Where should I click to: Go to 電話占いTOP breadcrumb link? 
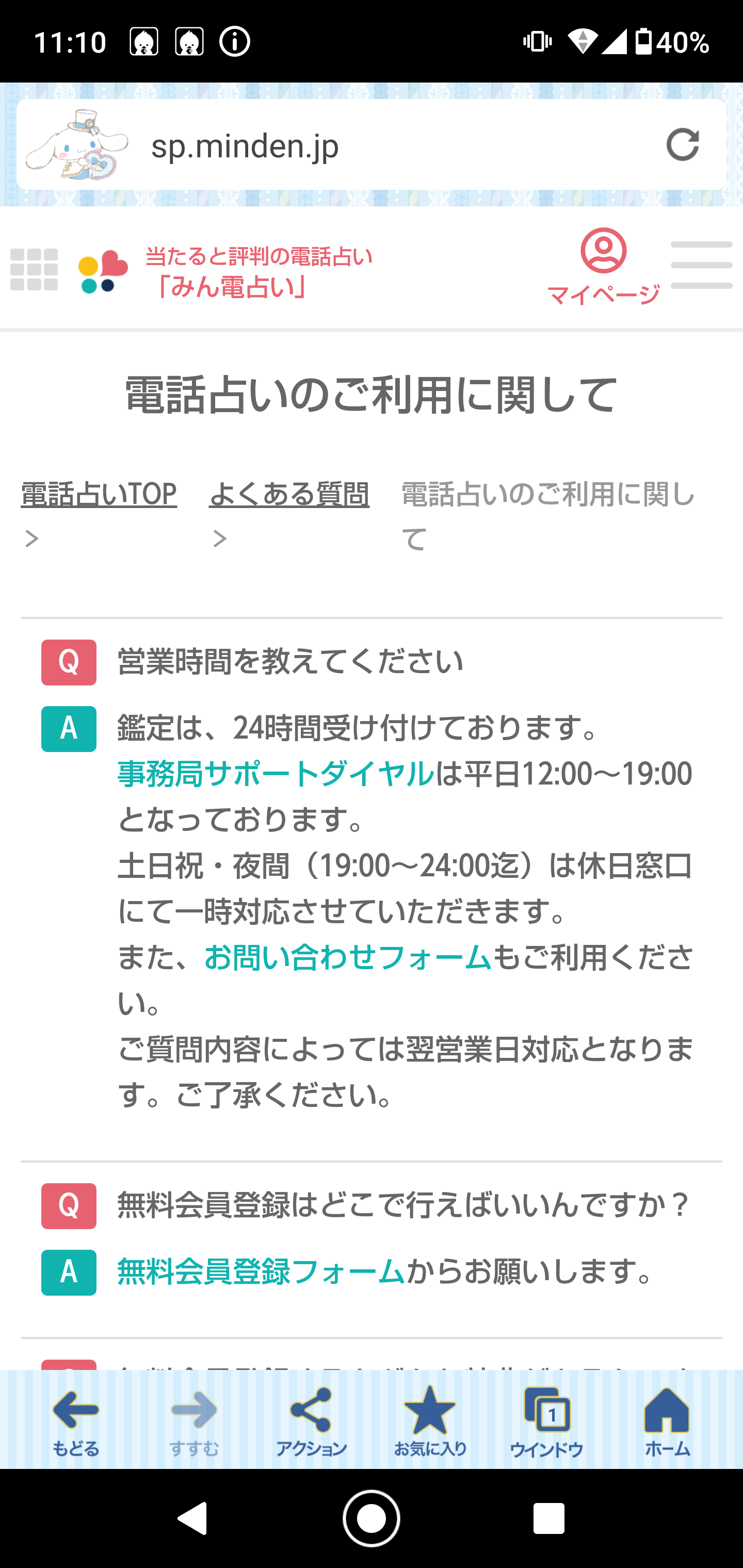99,494
